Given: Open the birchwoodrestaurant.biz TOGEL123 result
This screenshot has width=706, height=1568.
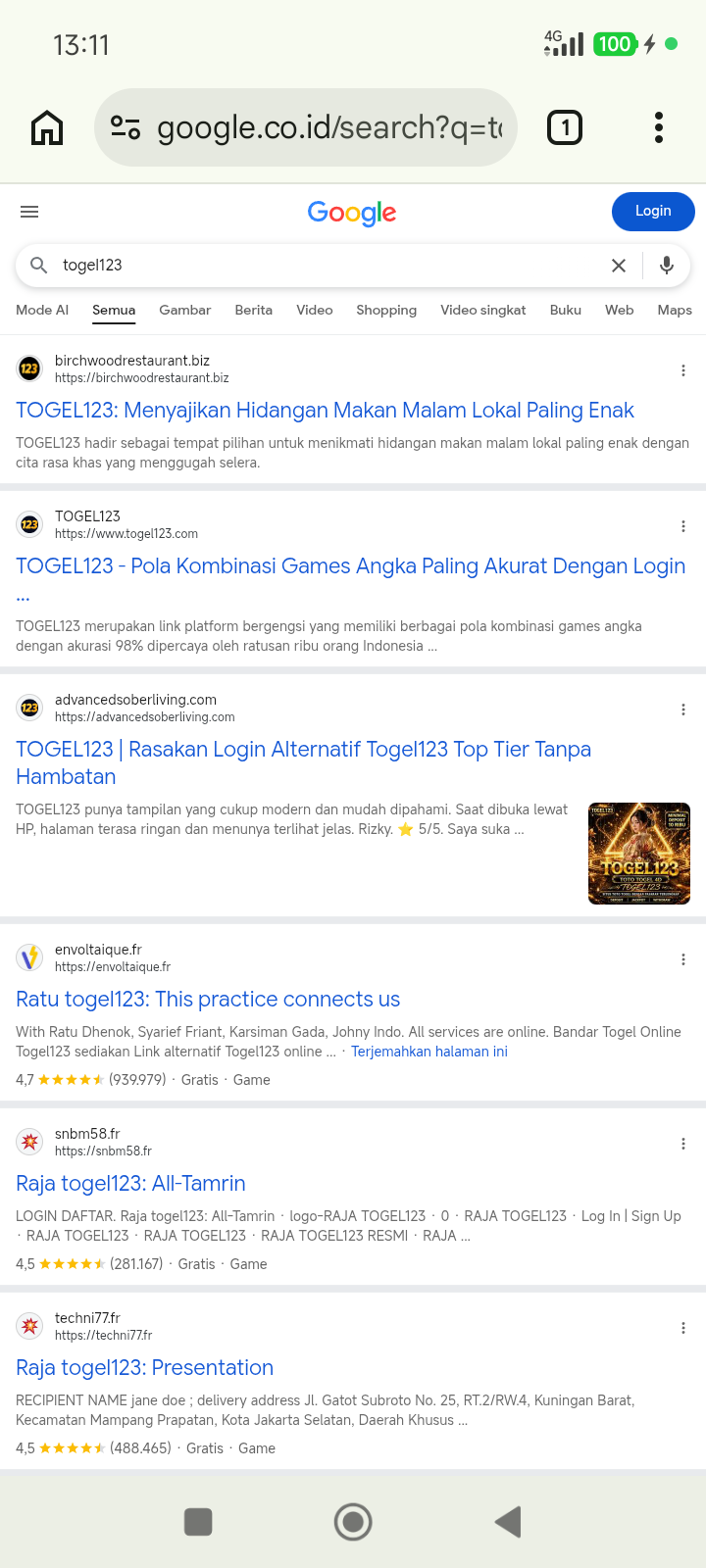Looking at the screenshot, I should tap(325, 410).
